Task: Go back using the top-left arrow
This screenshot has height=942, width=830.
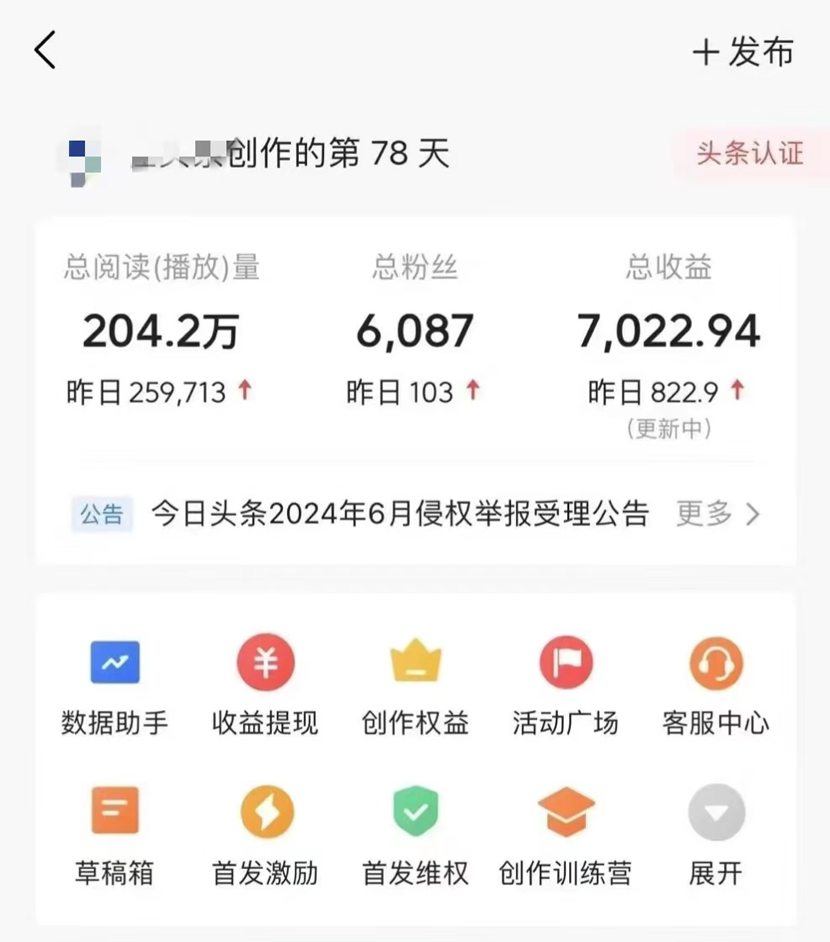Action: 46,50
